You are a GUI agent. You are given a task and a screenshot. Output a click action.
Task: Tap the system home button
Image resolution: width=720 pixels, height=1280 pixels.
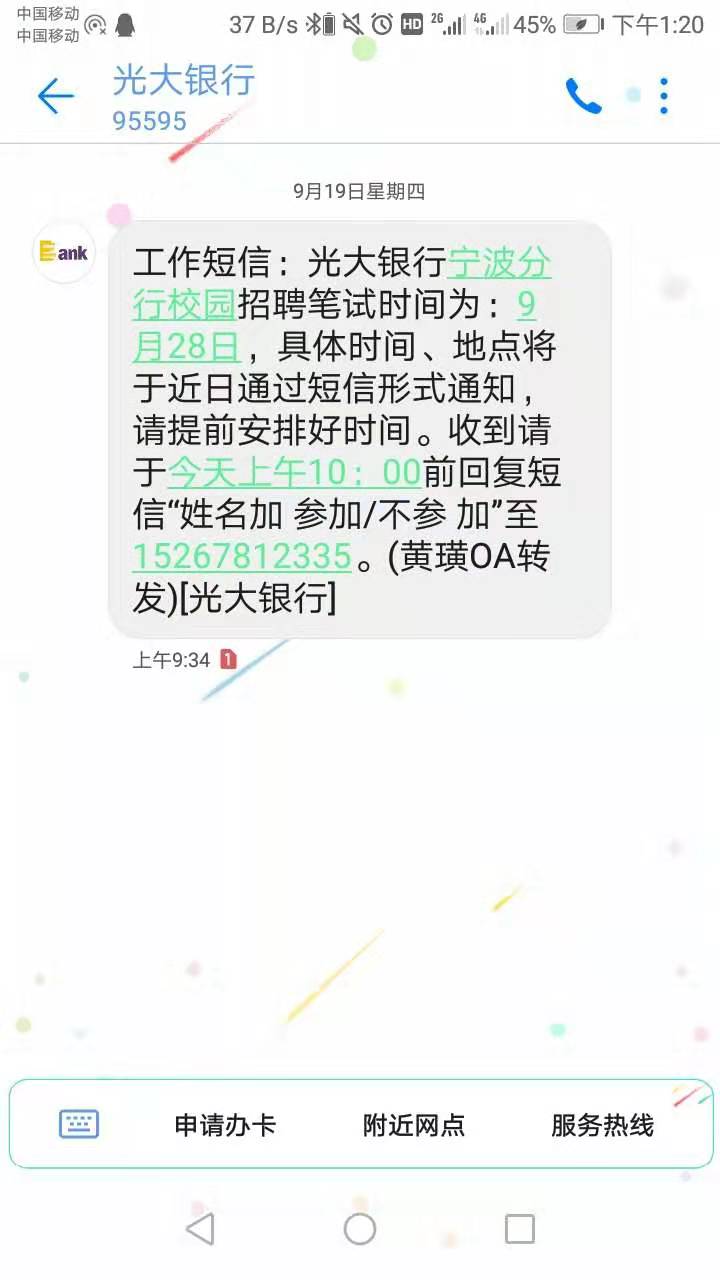tap(360, 1229)
